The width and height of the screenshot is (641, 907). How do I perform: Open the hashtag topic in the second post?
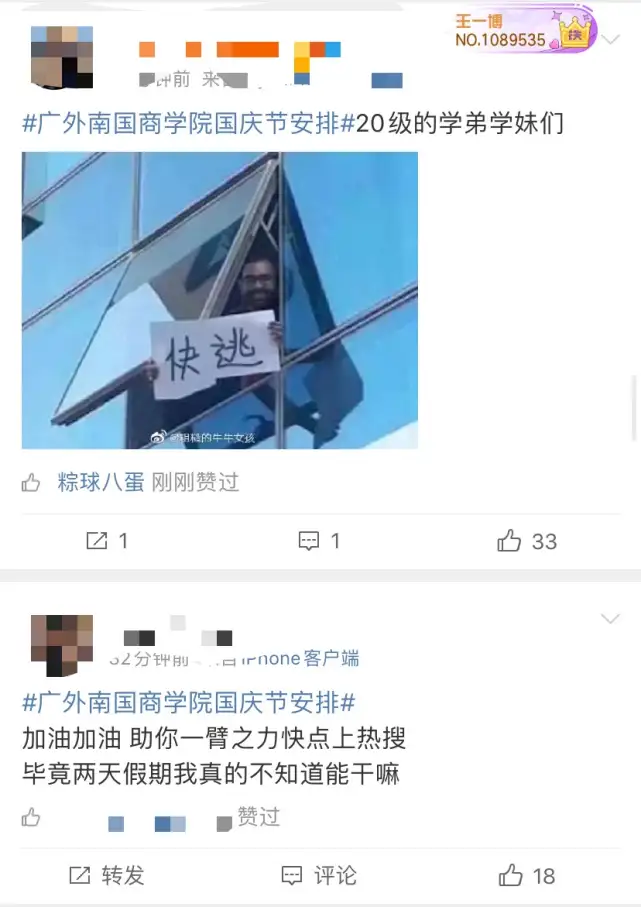[x=189, y=701]
